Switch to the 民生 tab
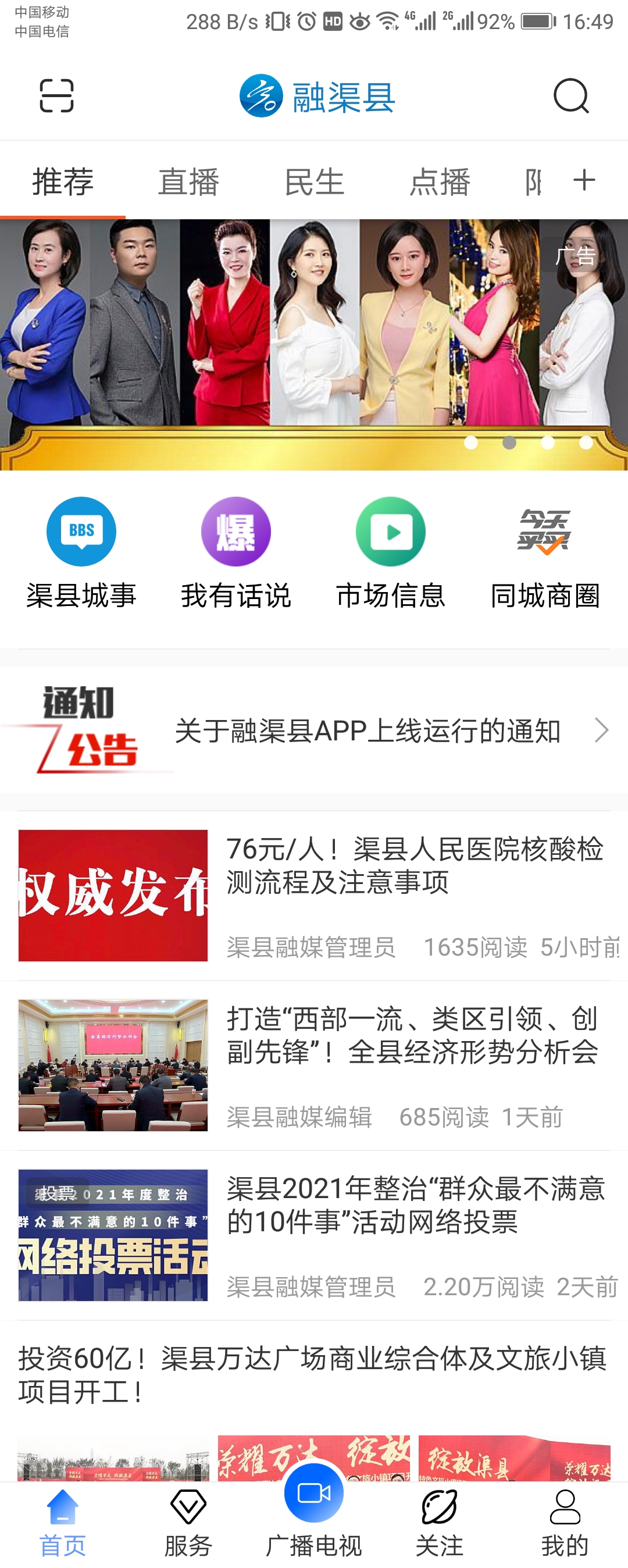Screen dimensions: 628x1568 point(315,182)
